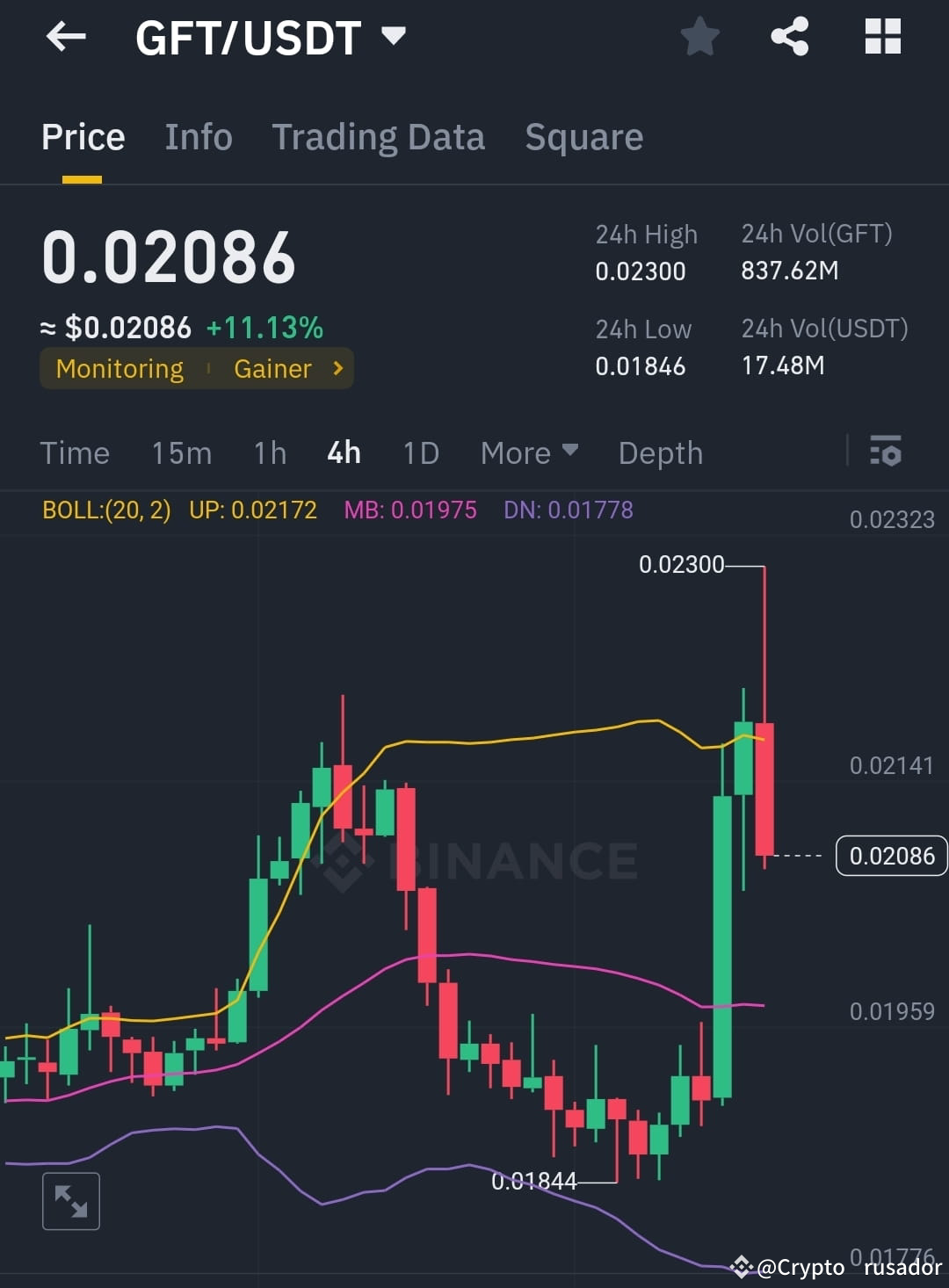Select the 15m timeframe label
949x1288 pixels.
coord(181,452)
